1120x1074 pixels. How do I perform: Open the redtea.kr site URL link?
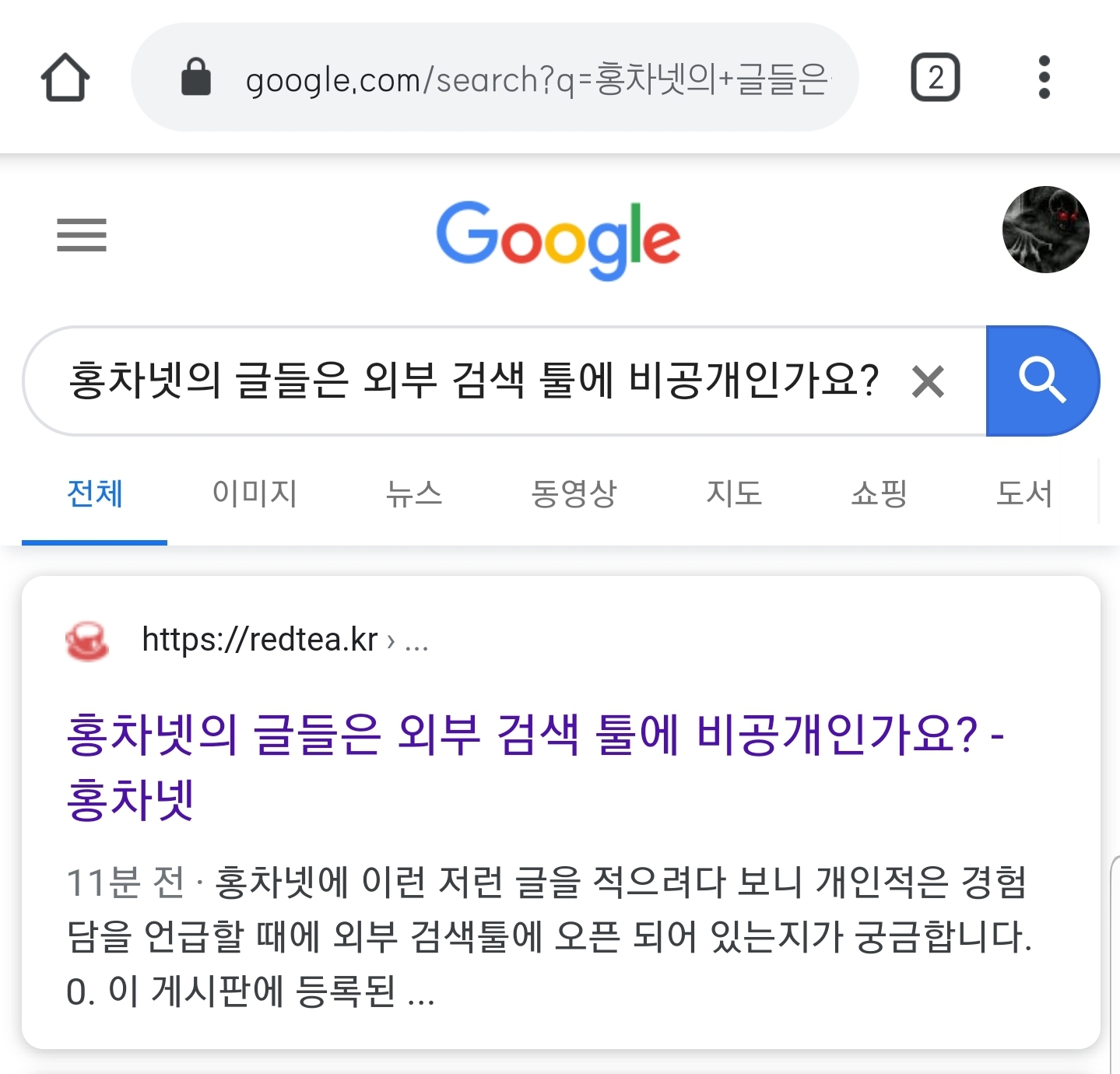[x=260, y=641]
